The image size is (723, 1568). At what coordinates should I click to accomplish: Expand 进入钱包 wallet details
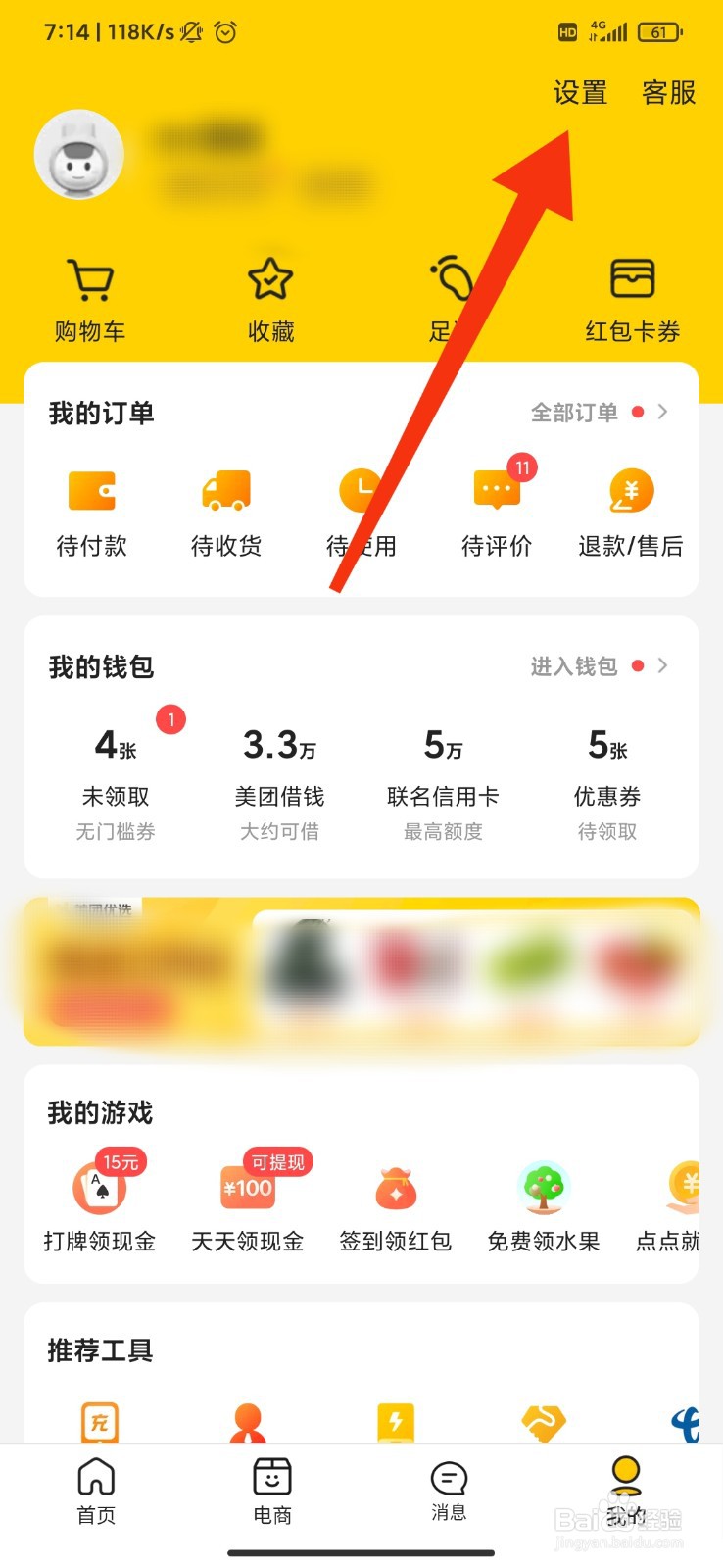pyautogui.click(x=574, y=666)
